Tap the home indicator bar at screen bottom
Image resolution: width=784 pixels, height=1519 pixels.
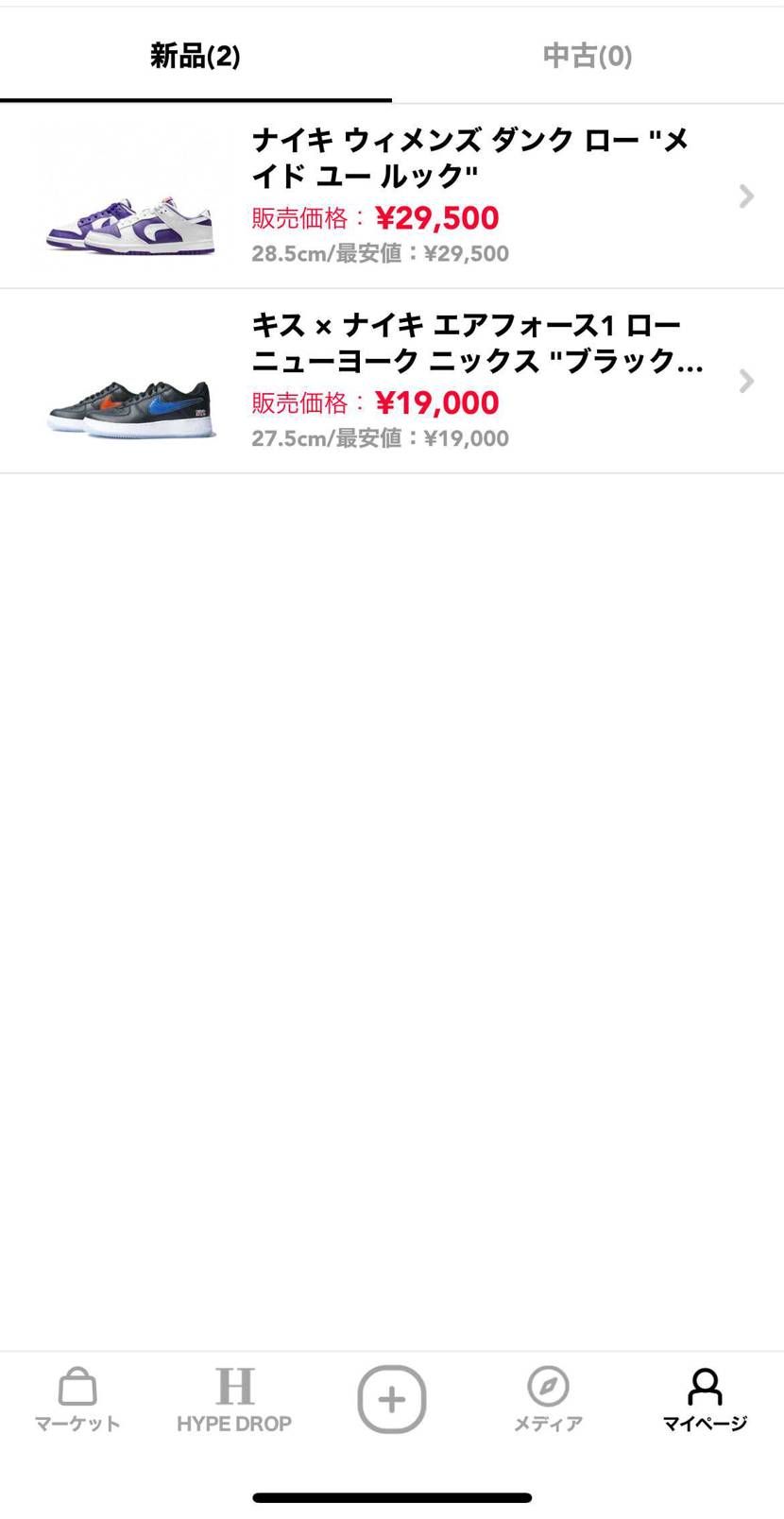click(391, 1498)
